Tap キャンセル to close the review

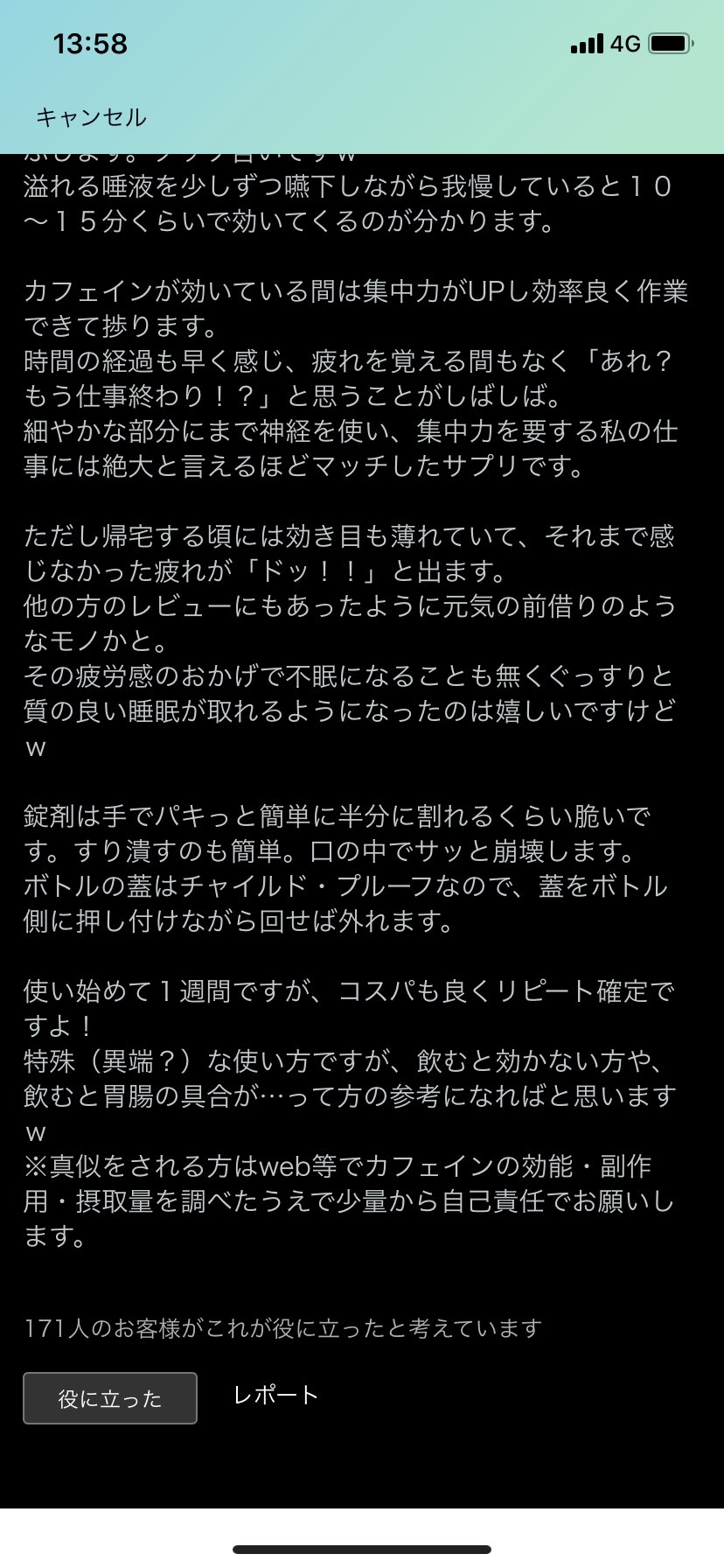91,117
